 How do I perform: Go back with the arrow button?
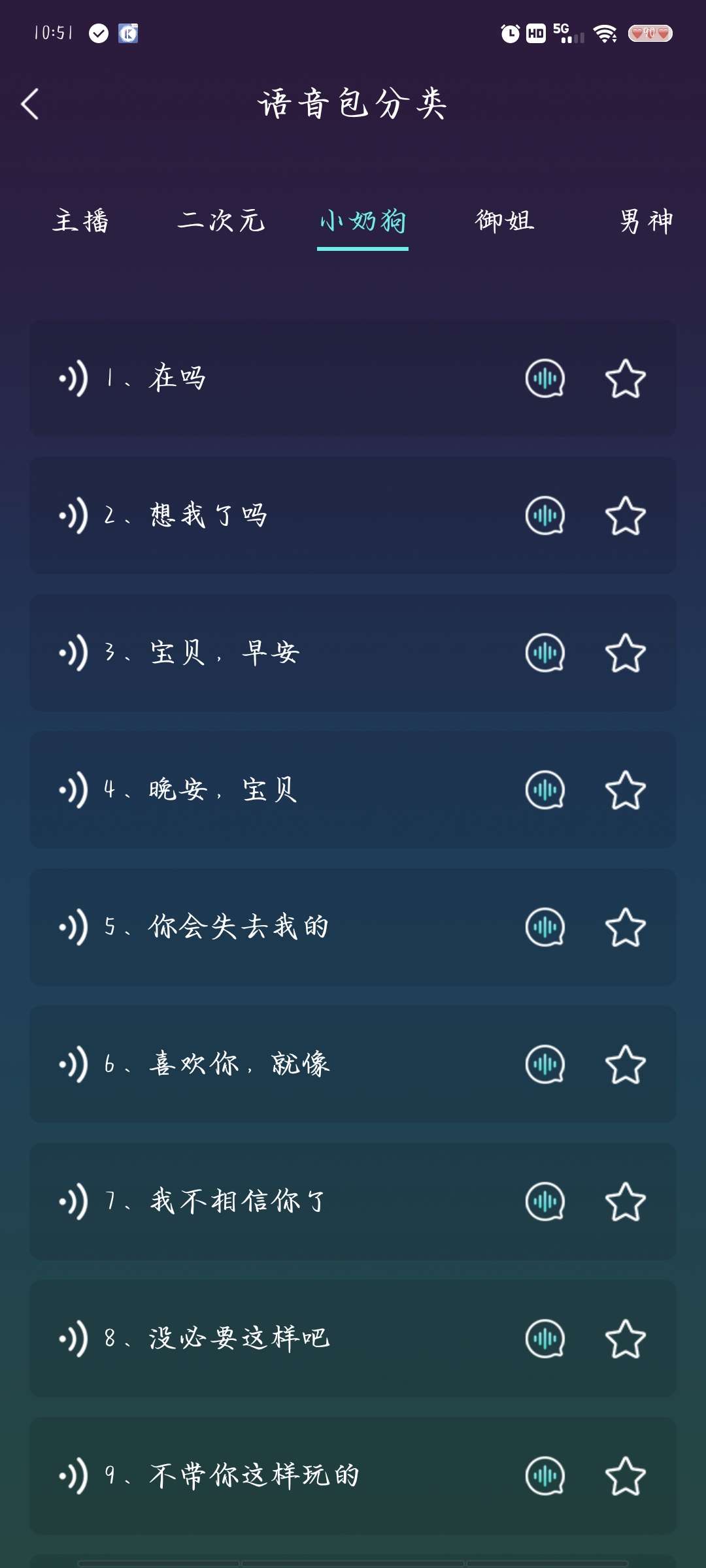pos(29,105)
